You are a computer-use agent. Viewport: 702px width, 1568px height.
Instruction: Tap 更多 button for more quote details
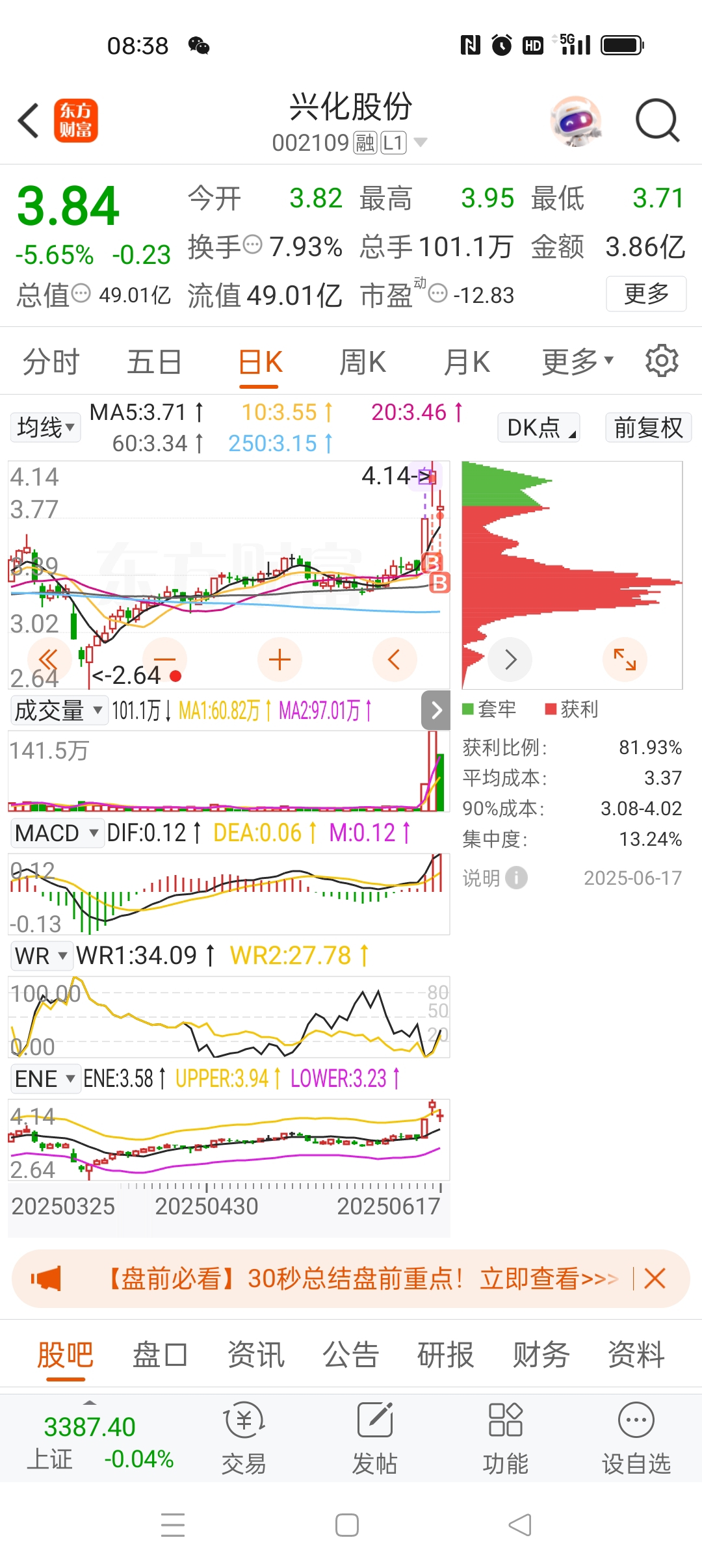[x=645, y=294]
